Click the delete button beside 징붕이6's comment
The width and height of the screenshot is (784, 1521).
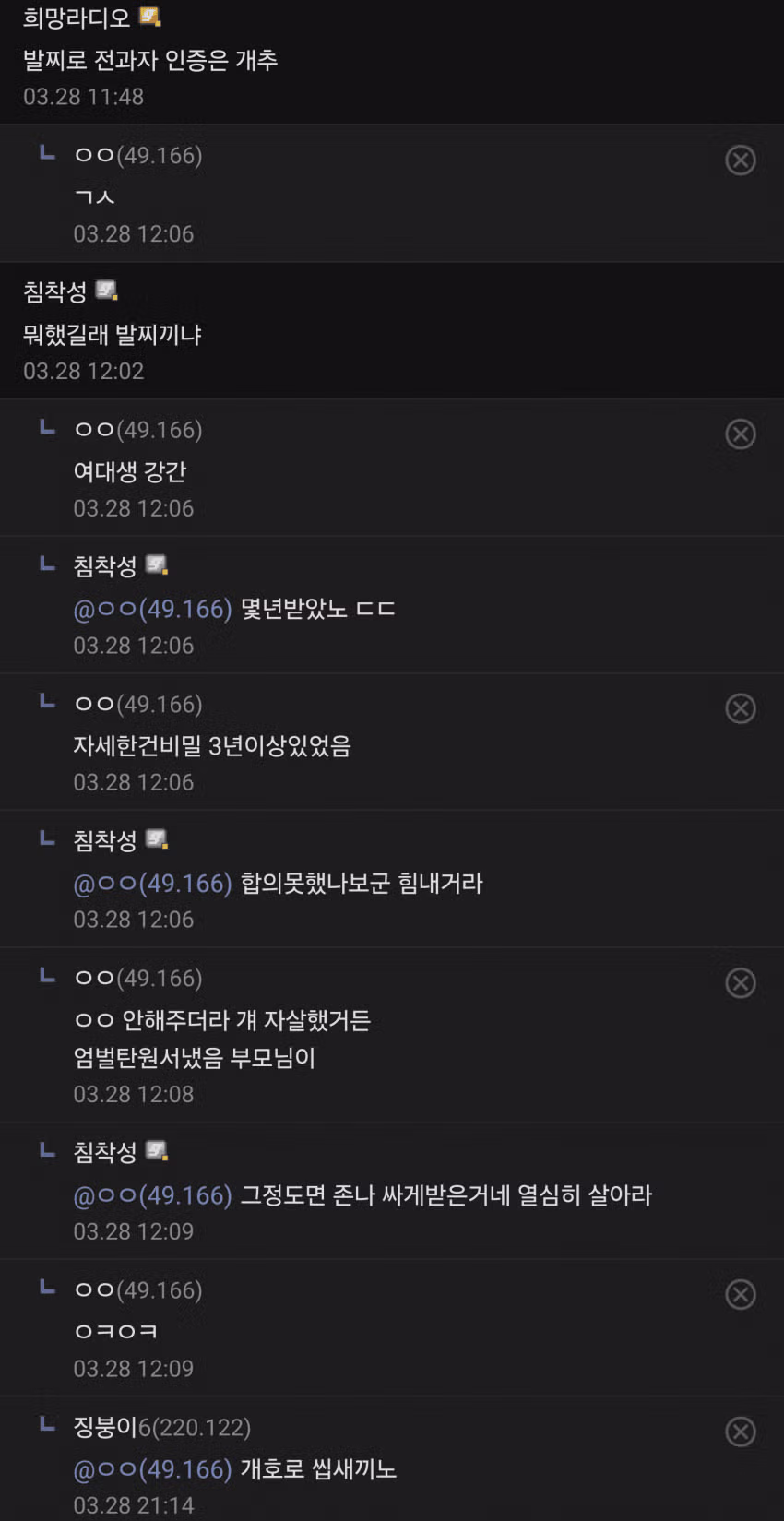(x=741, y=1431)
